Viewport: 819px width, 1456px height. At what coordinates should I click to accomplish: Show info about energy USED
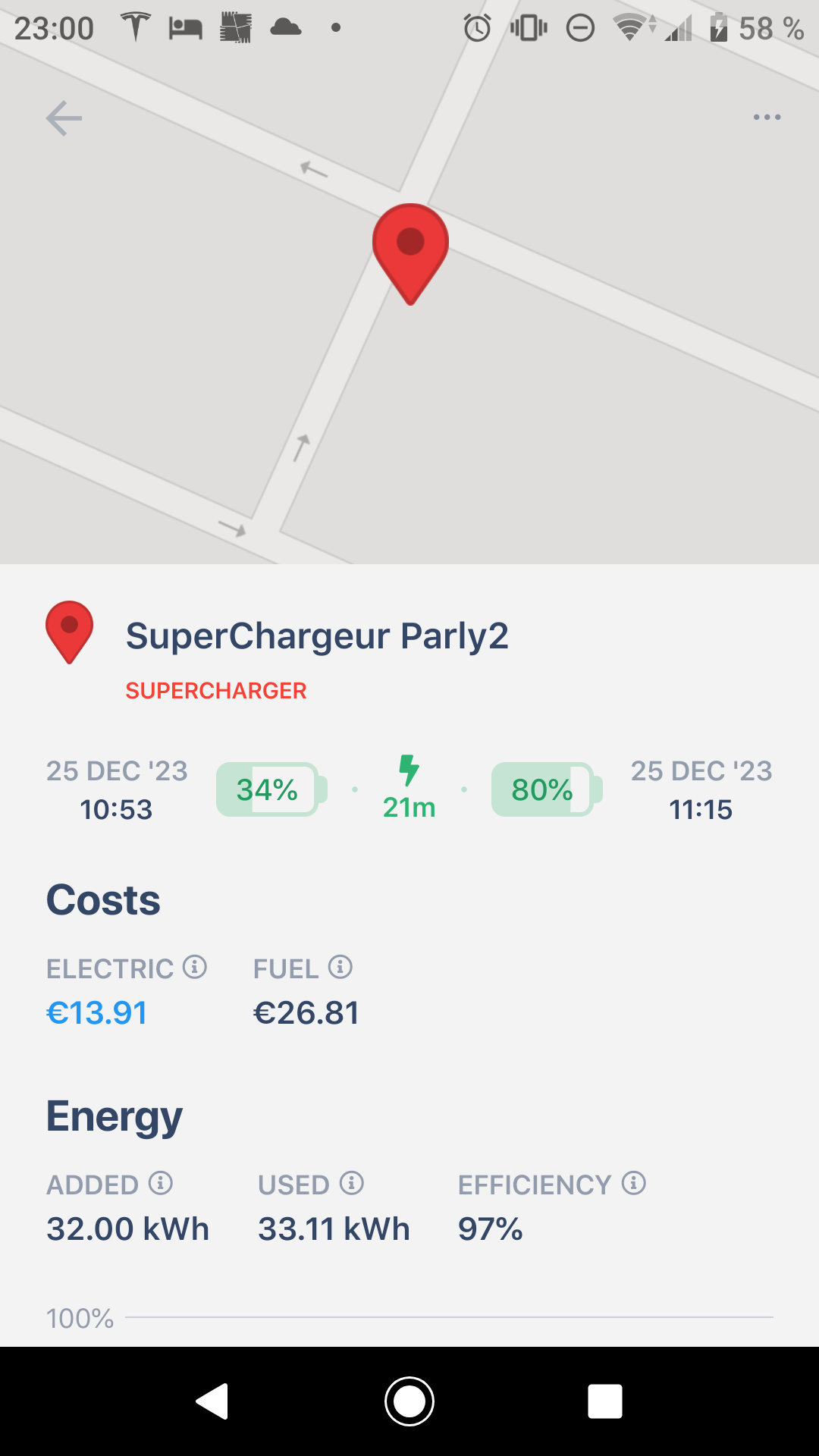tap(352, 1183)
